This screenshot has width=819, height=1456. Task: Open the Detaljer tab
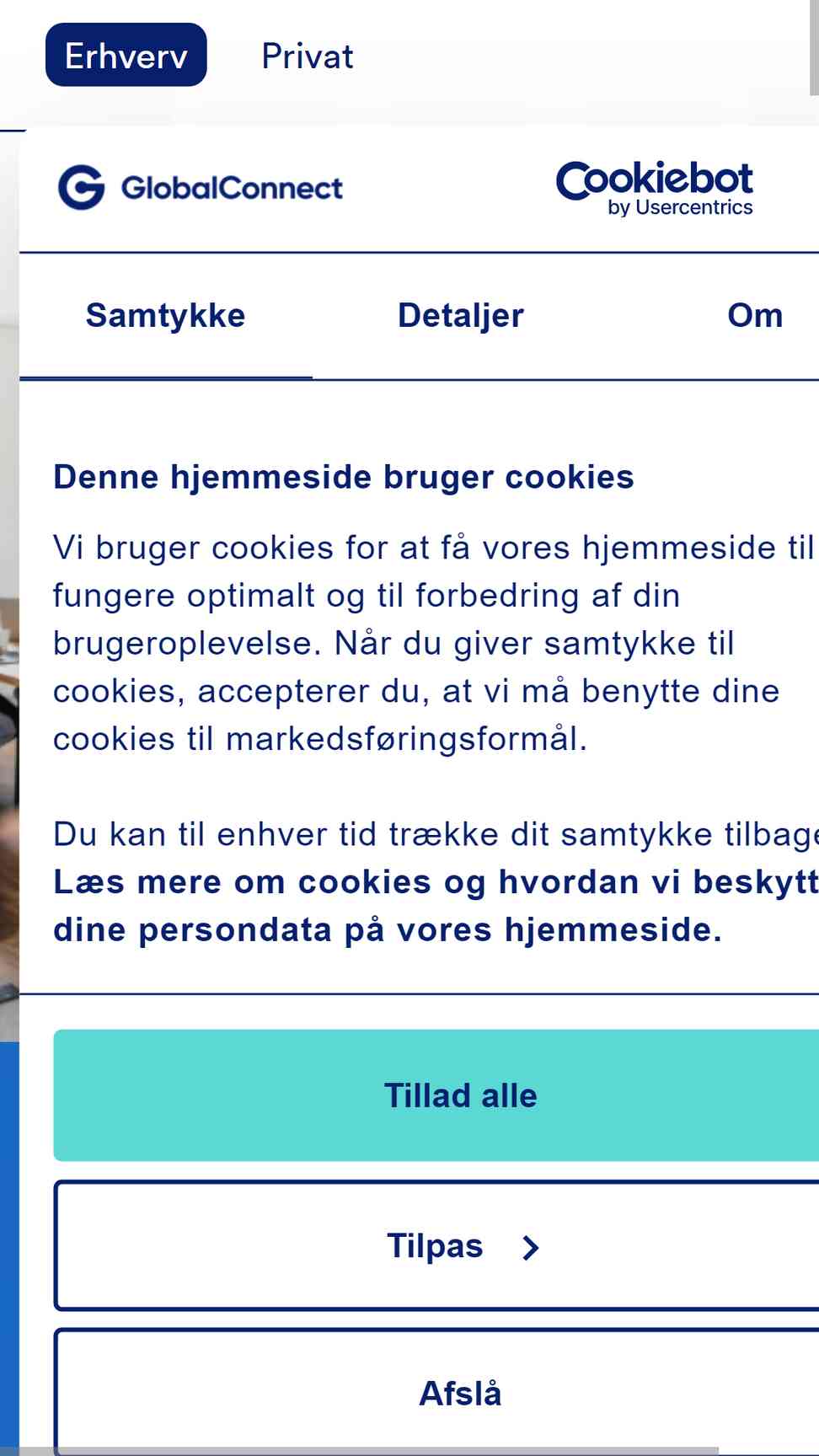click(461, 316)
